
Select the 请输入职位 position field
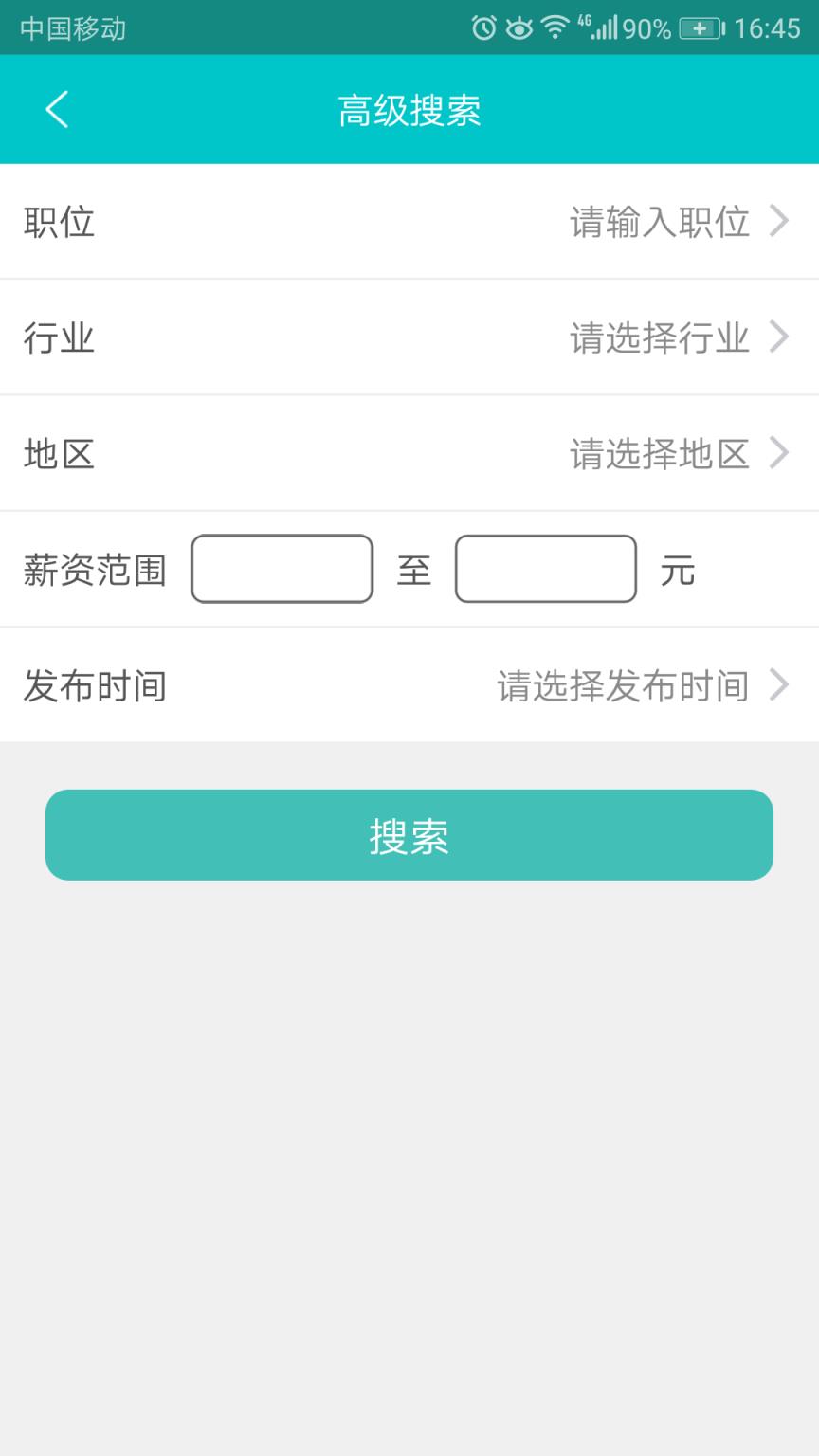click(659, 221)
